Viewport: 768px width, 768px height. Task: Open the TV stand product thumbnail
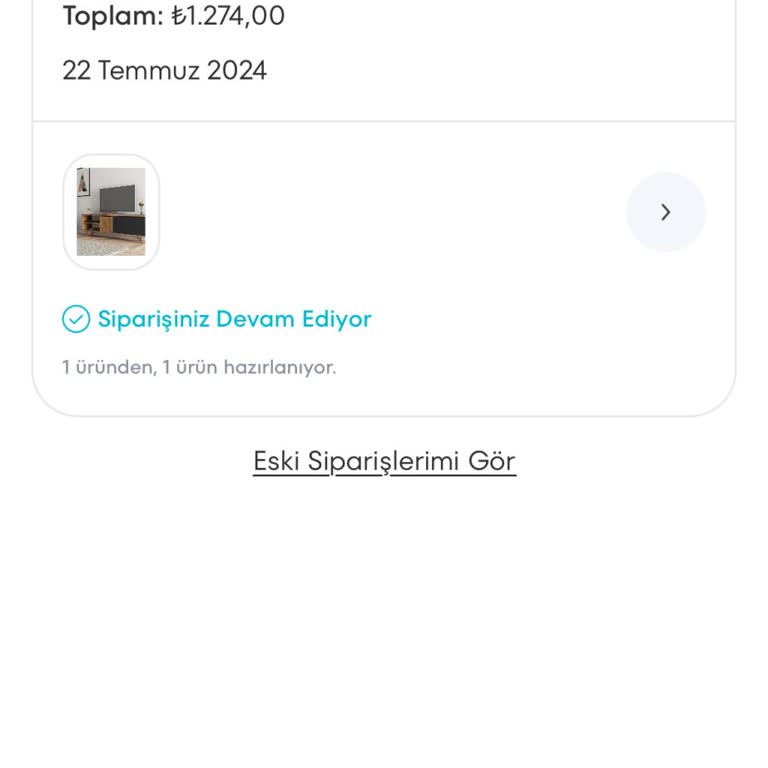tap(111, 212)
